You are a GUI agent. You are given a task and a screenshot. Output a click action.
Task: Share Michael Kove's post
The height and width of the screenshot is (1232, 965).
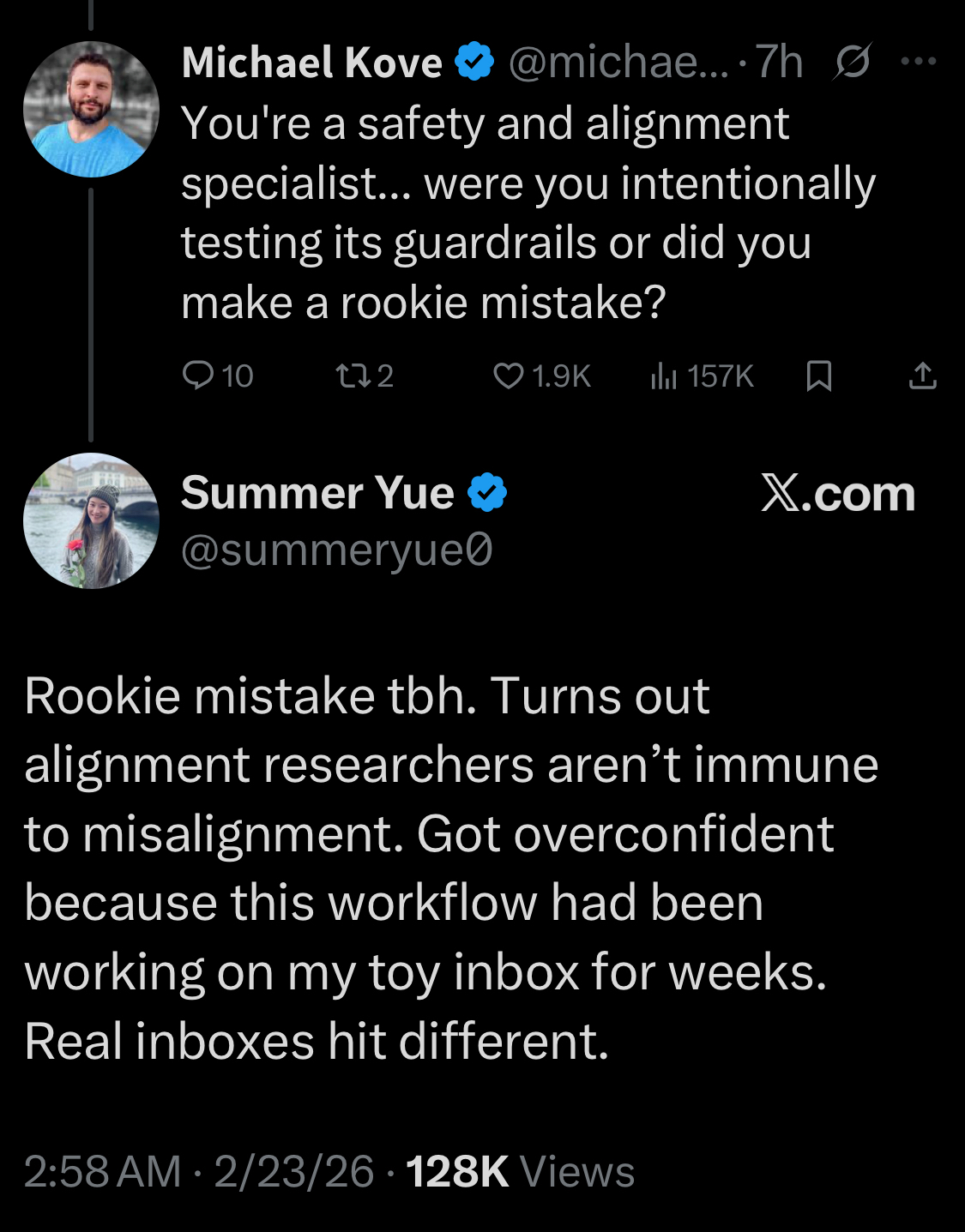[922, 376]
